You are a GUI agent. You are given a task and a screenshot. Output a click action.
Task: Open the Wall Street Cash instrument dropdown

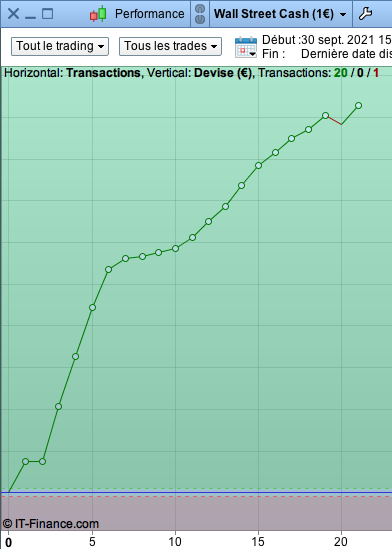[280, 14]
